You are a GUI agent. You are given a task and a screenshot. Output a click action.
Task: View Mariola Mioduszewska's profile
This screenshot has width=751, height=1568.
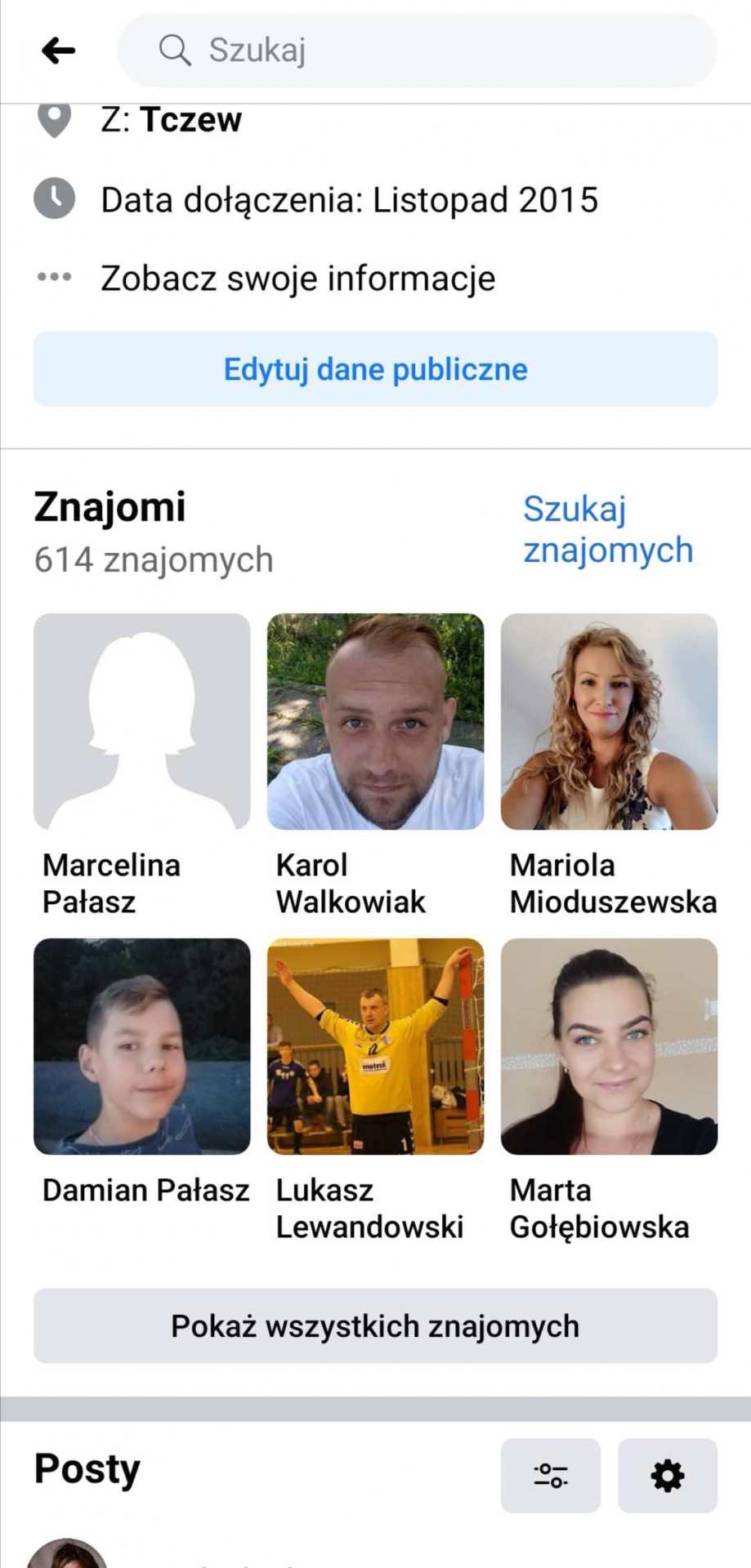[x=609, y=722]
